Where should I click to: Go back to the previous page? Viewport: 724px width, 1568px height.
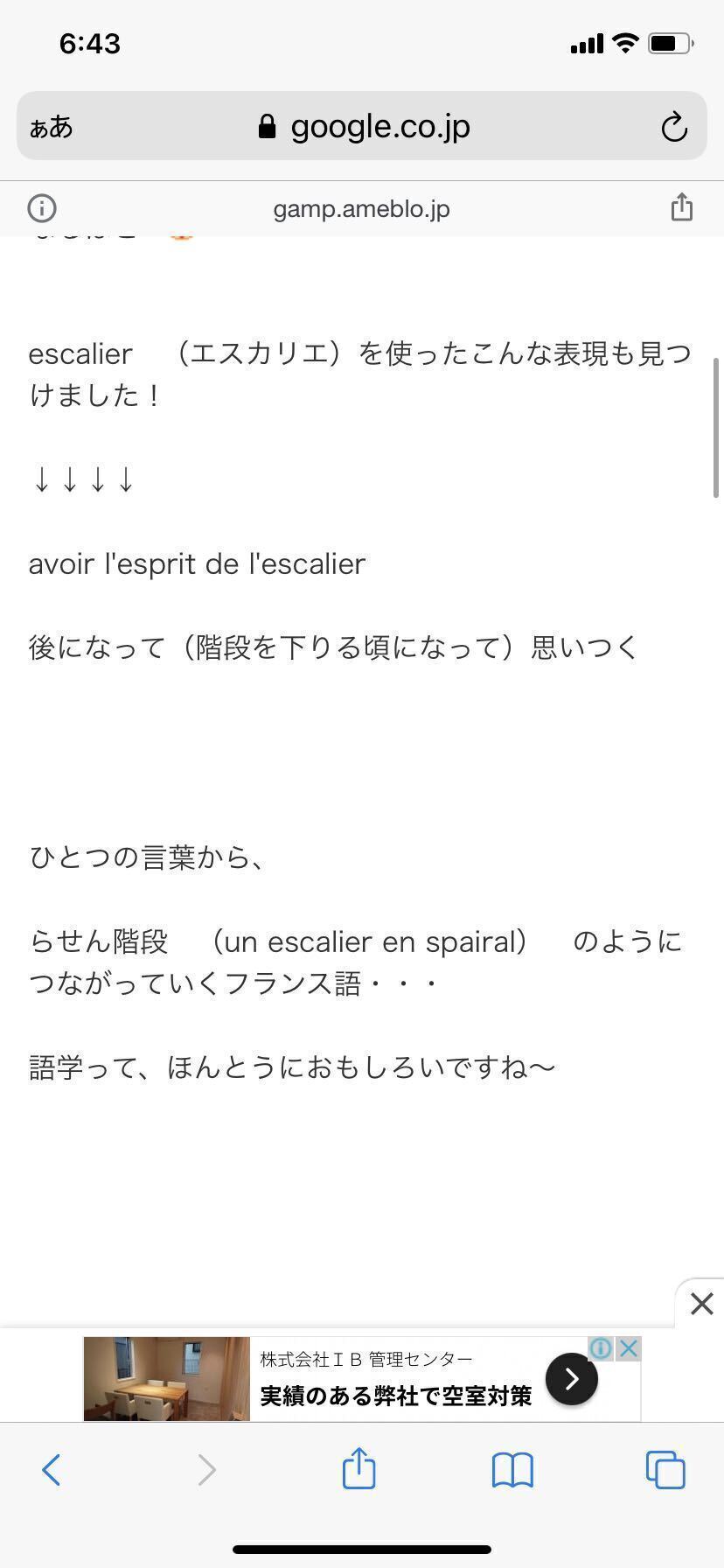tap(52, 1470)
